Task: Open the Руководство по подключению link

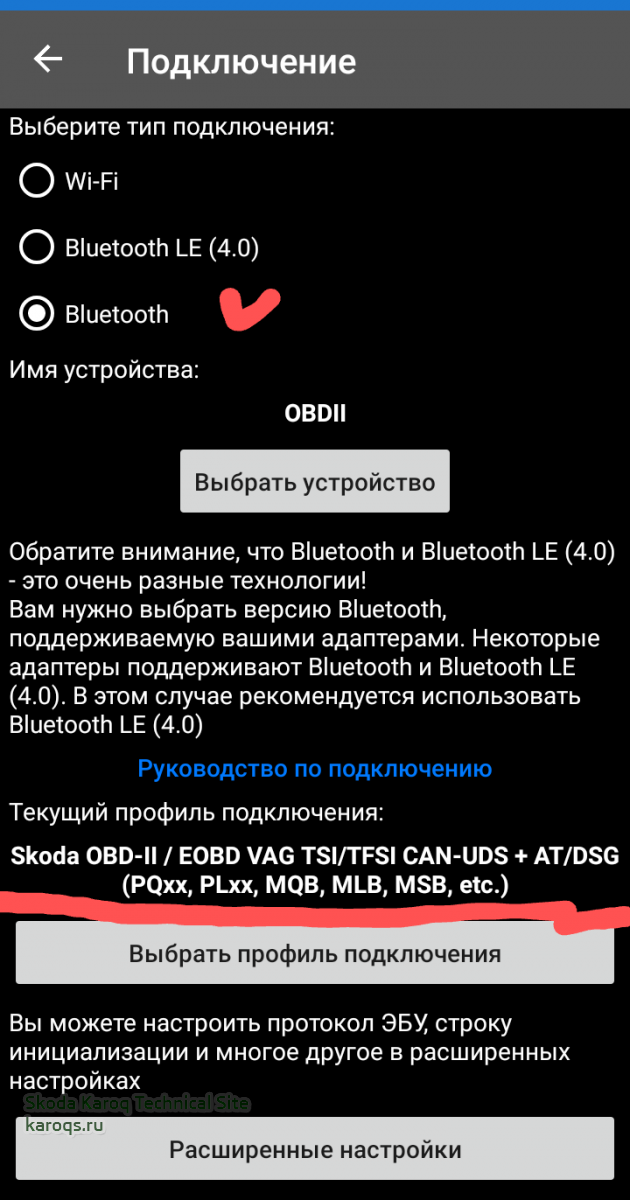Action: pyautogui.click(x=315, y=769)
